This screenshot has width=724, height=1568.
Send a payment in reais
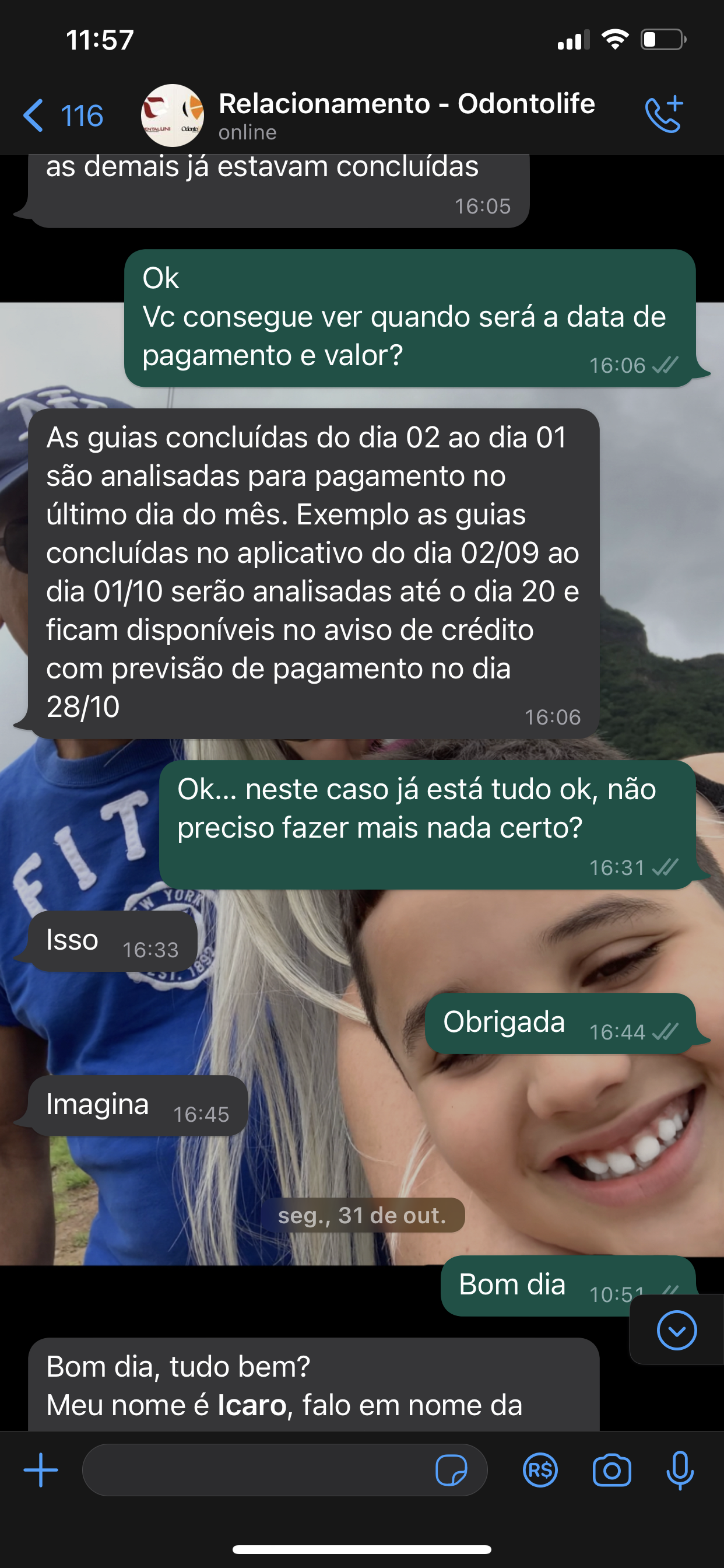540,1470
